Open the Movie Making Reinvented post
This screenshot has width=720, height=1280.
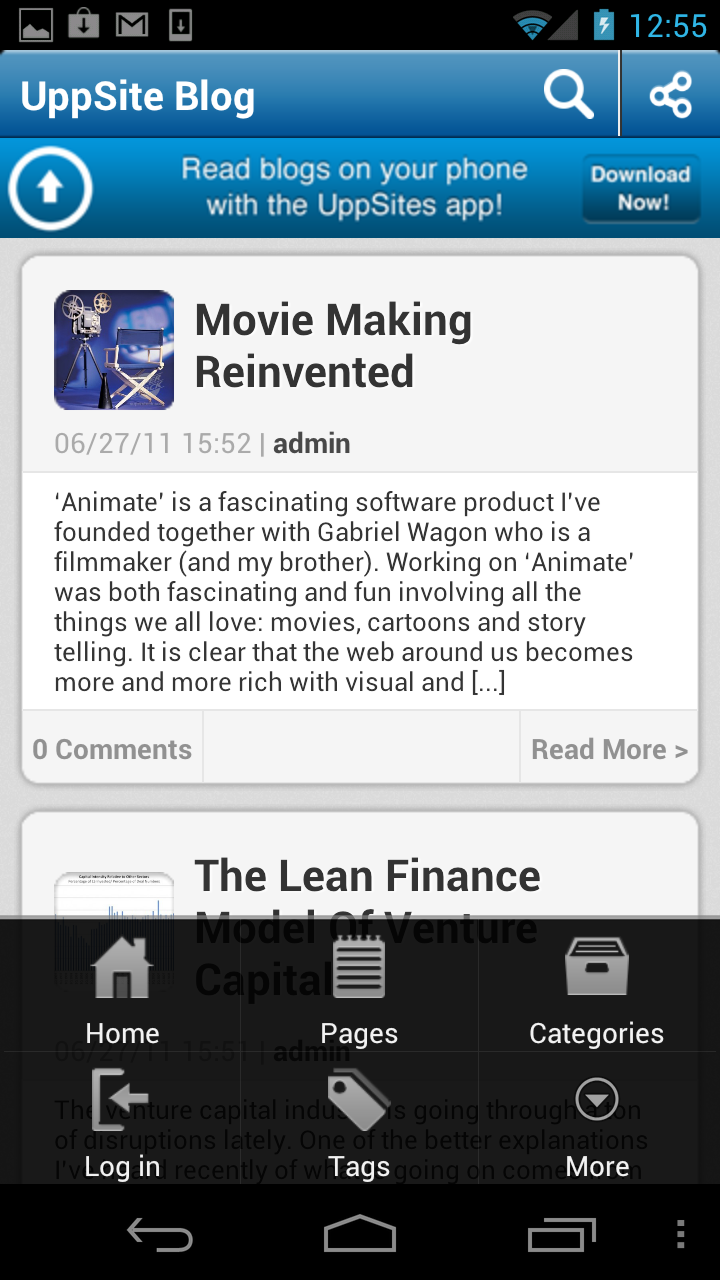coord(333,345)
